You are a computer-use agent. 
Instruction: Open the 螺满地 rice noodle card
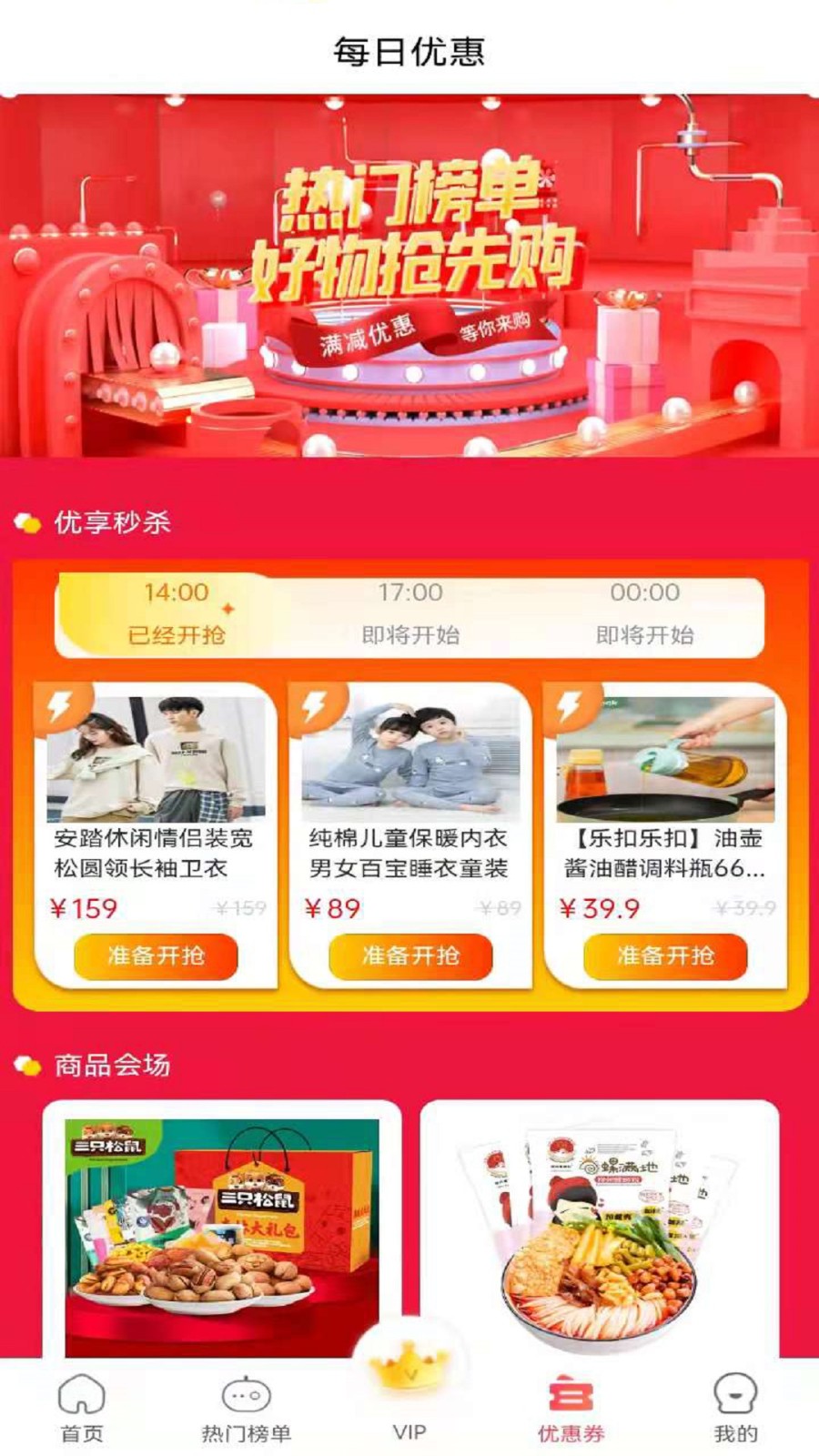[x=599, y=1228]
